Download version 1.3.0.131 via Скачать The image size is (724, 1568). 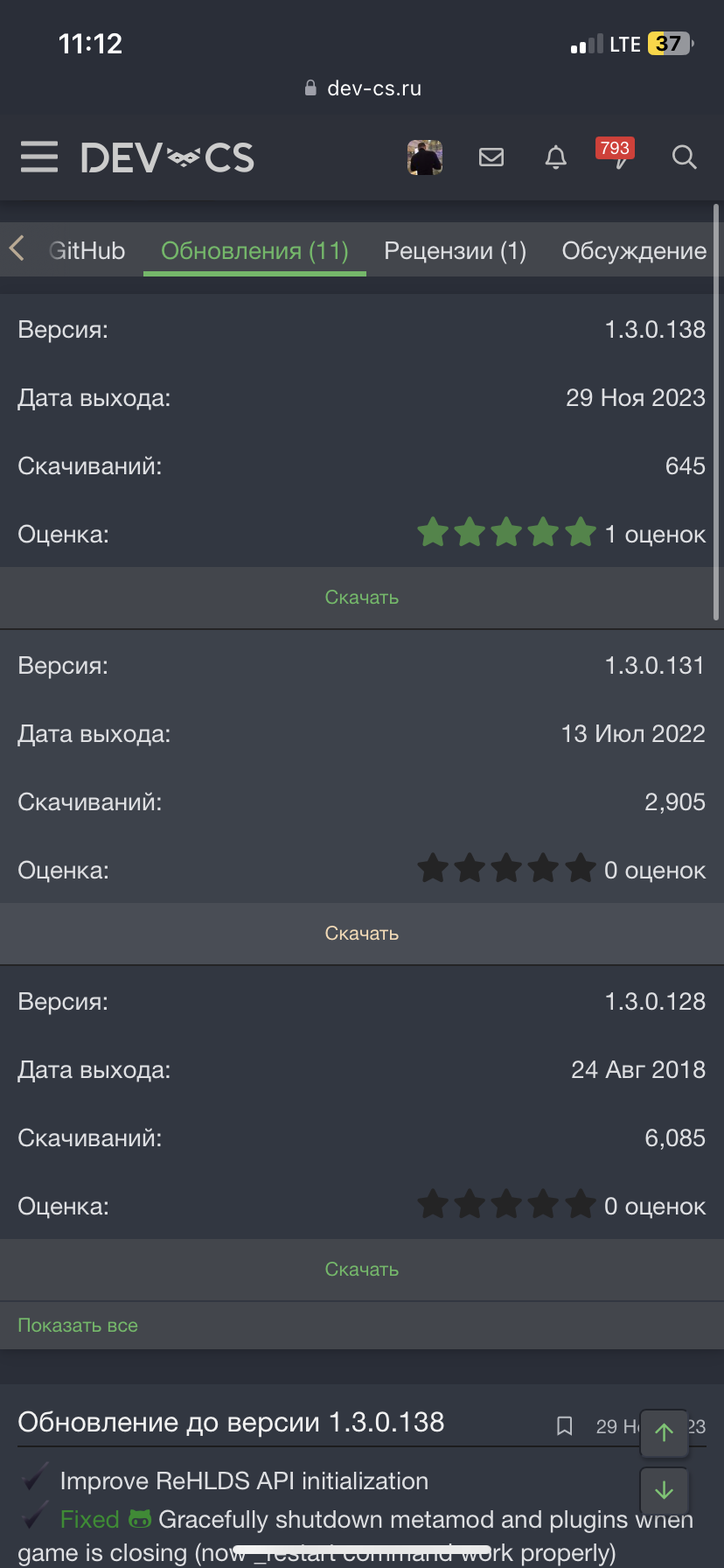[x=362, y=934]
